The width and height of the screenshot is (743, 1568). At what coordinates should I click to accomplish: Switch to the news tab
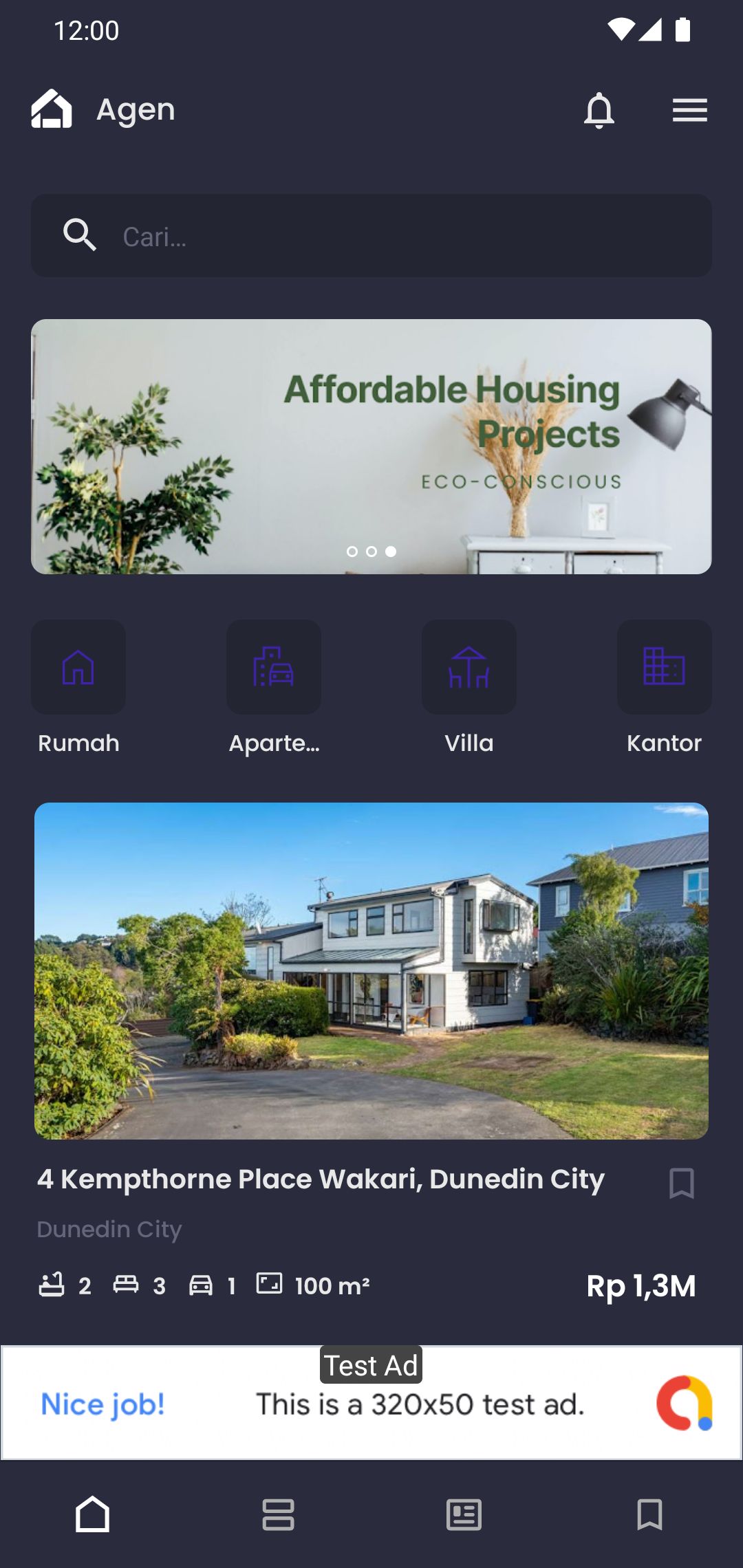pos(464,1514)
